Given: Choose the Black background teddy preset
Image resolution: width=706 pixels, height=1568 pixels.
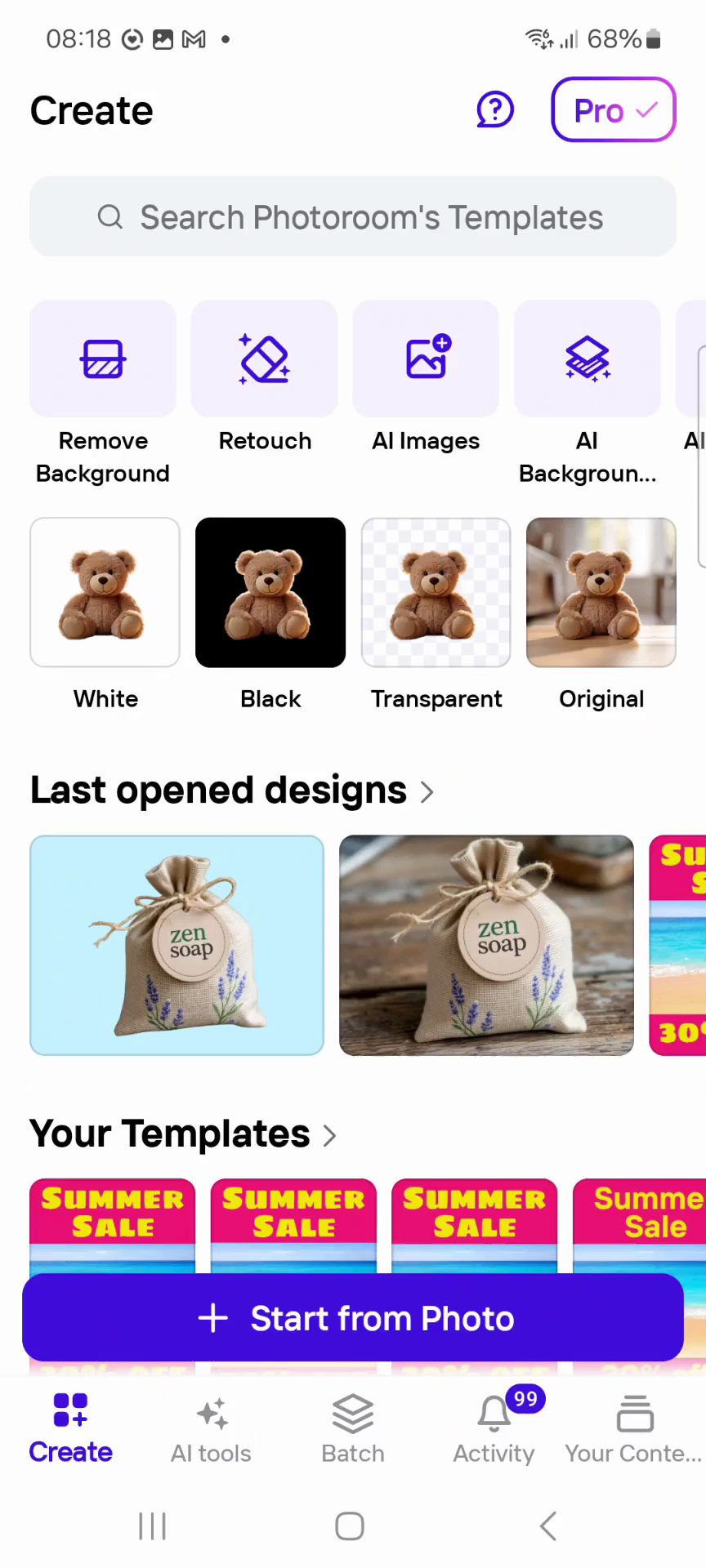Looking at the screenshot, I should (270, 593).
